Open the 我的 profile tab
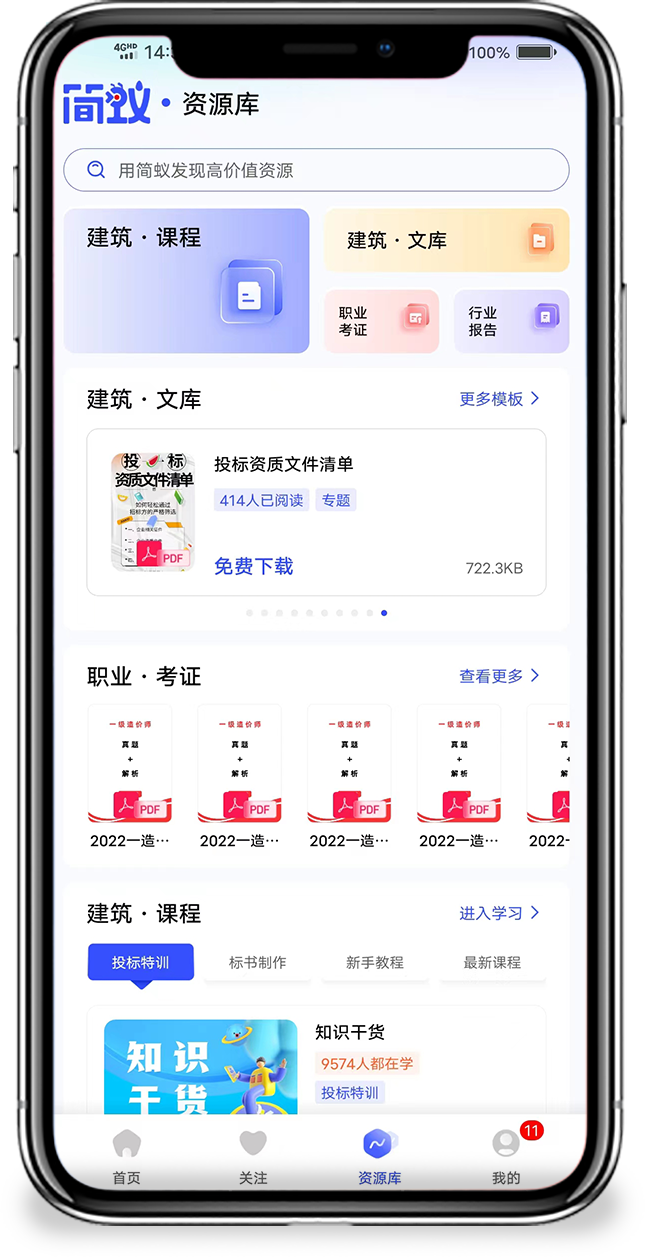 pyautogui.click(x=506, y=1156)
